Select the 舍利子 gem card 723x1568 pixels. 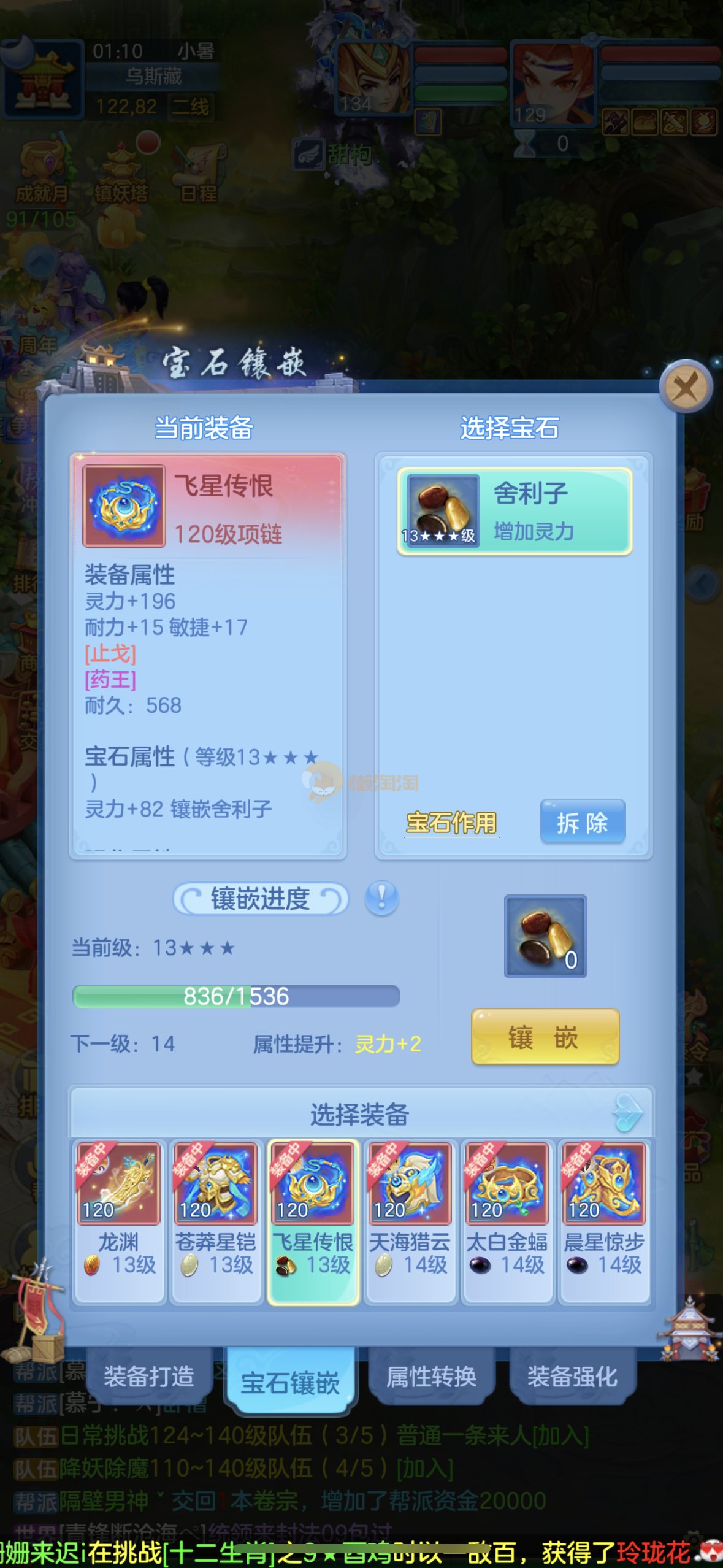514,512
